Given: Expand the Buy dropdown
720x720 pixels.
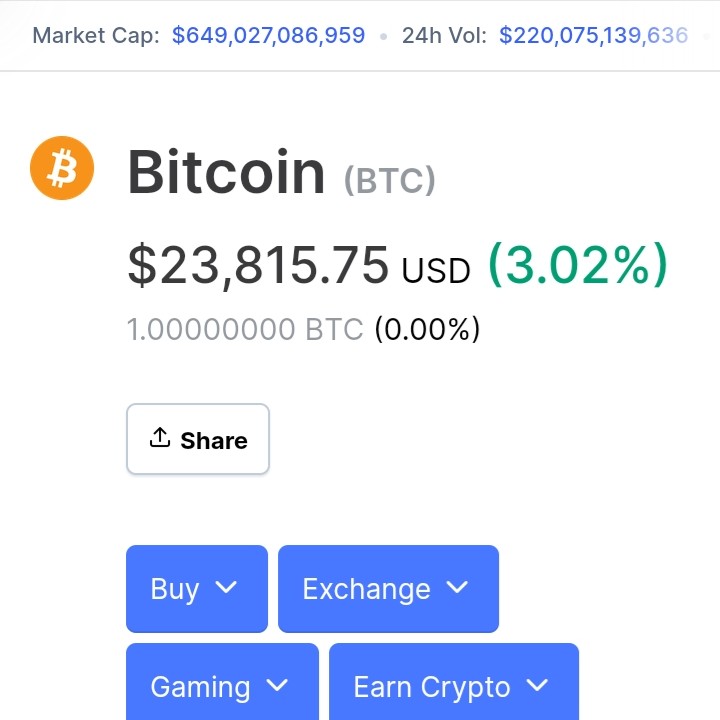Looking at the screenshot, I should click(196, 589).
